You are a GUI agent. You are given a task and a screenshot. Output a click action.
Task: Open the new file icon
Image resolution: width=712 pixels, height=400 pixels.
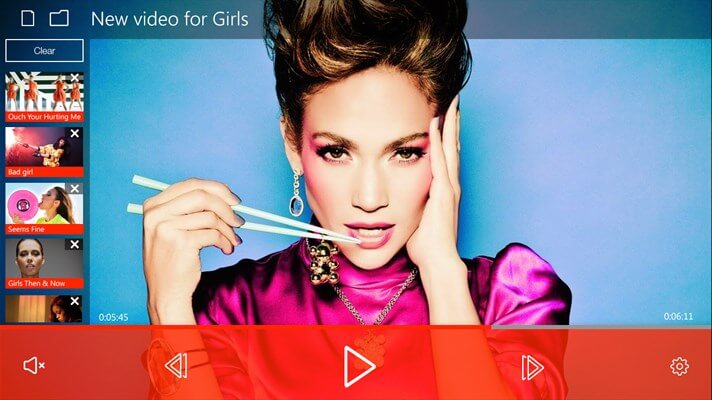pos(28,18)
